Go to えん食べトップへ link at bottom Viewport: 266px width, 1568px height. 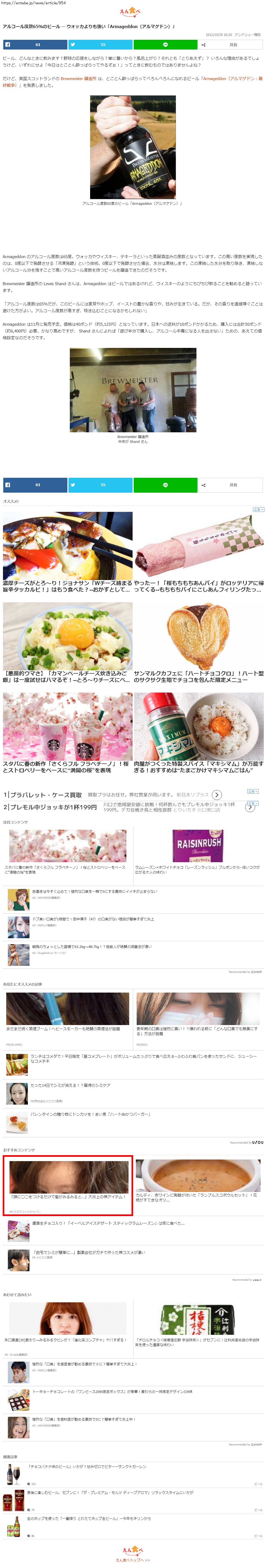point(132,1560)
